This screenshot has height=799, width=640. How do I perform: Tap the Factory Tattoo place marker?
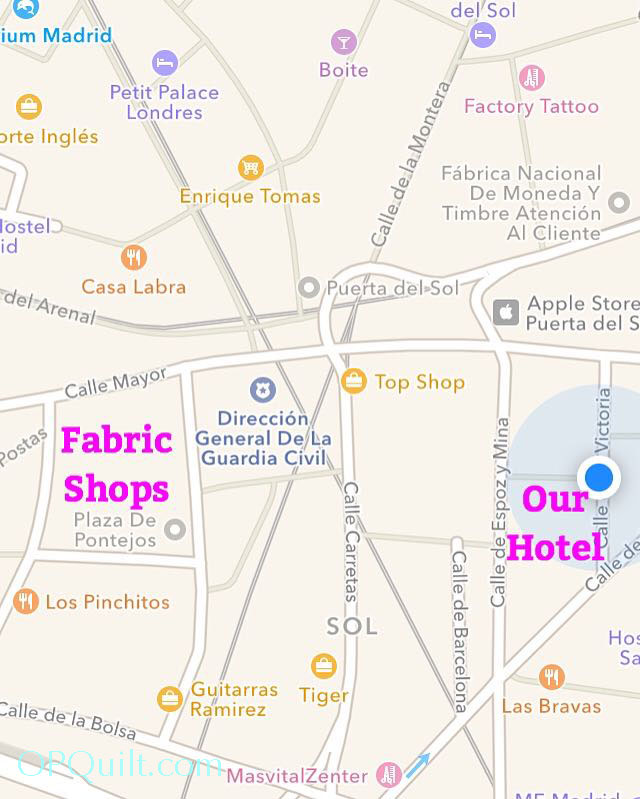click(531, 77)
